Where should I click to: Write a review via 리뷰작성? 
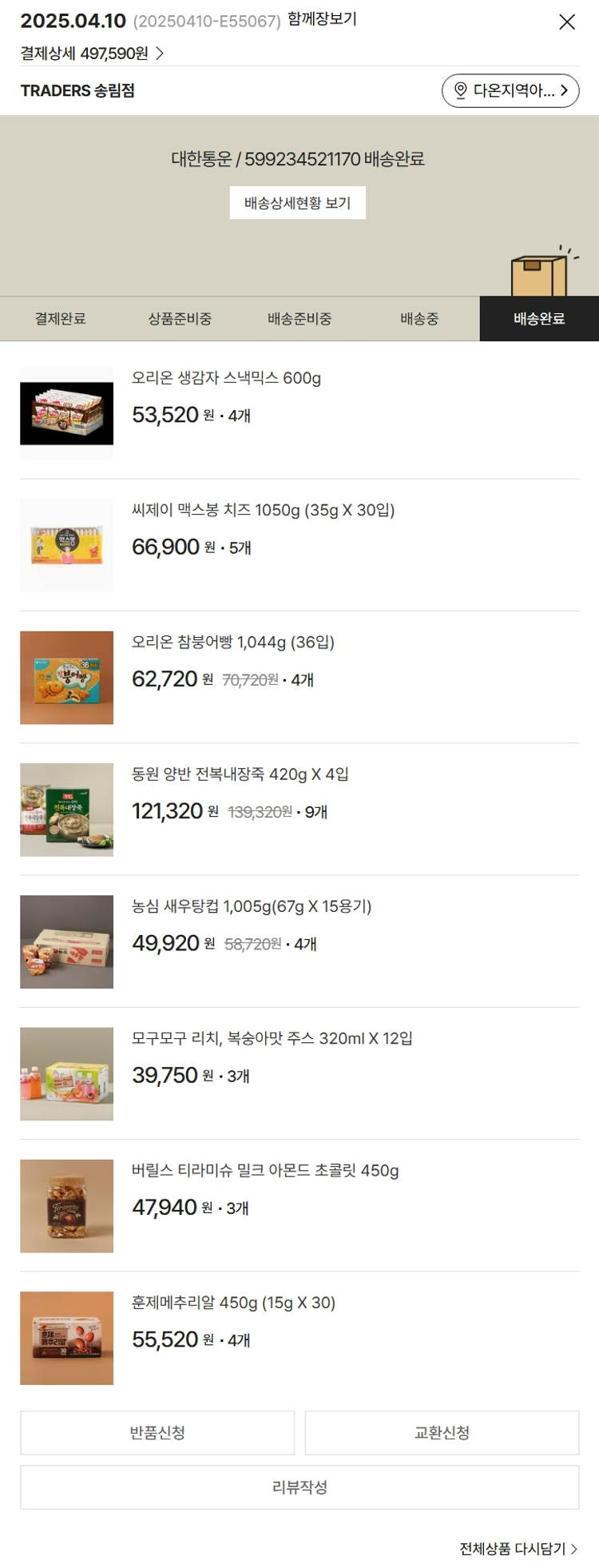[299, 1486]
